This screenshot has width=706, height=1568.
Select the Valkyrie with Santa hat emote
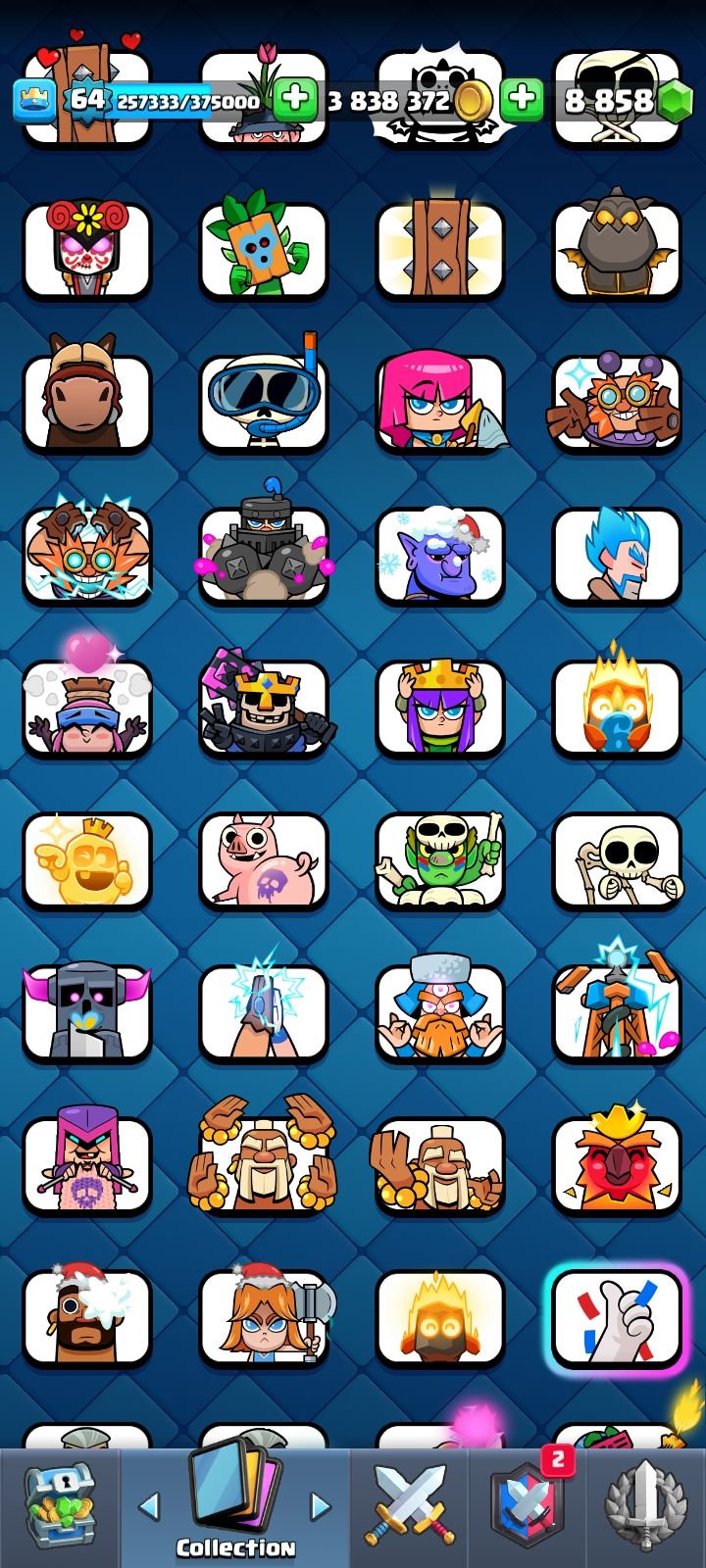pyautogui.click(x=263, y=1318)
